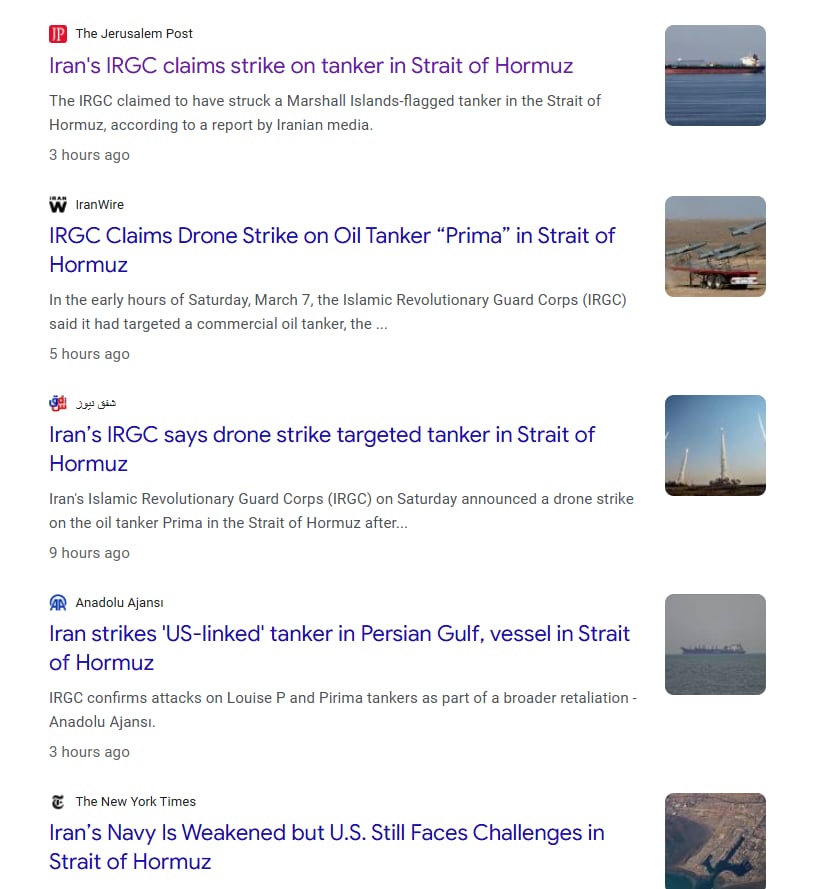The image size is (831, 889).
Task: Tap the drones thumbnail beside IranWire article
Action: (715, 246)
